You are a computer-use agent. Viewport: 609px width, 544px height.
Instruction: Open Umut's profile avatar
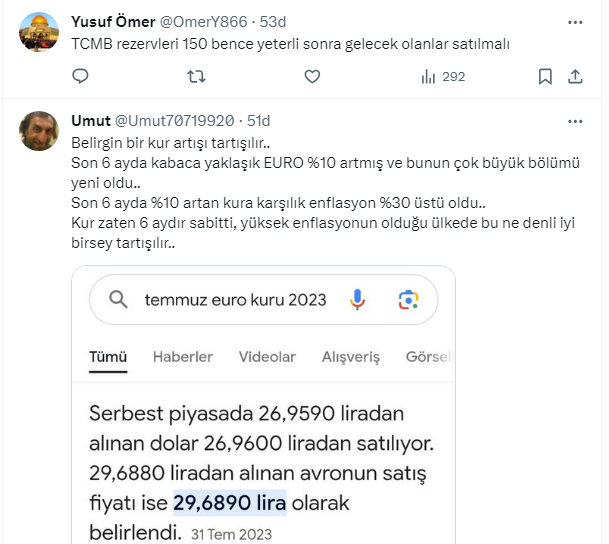pos(39,131)
